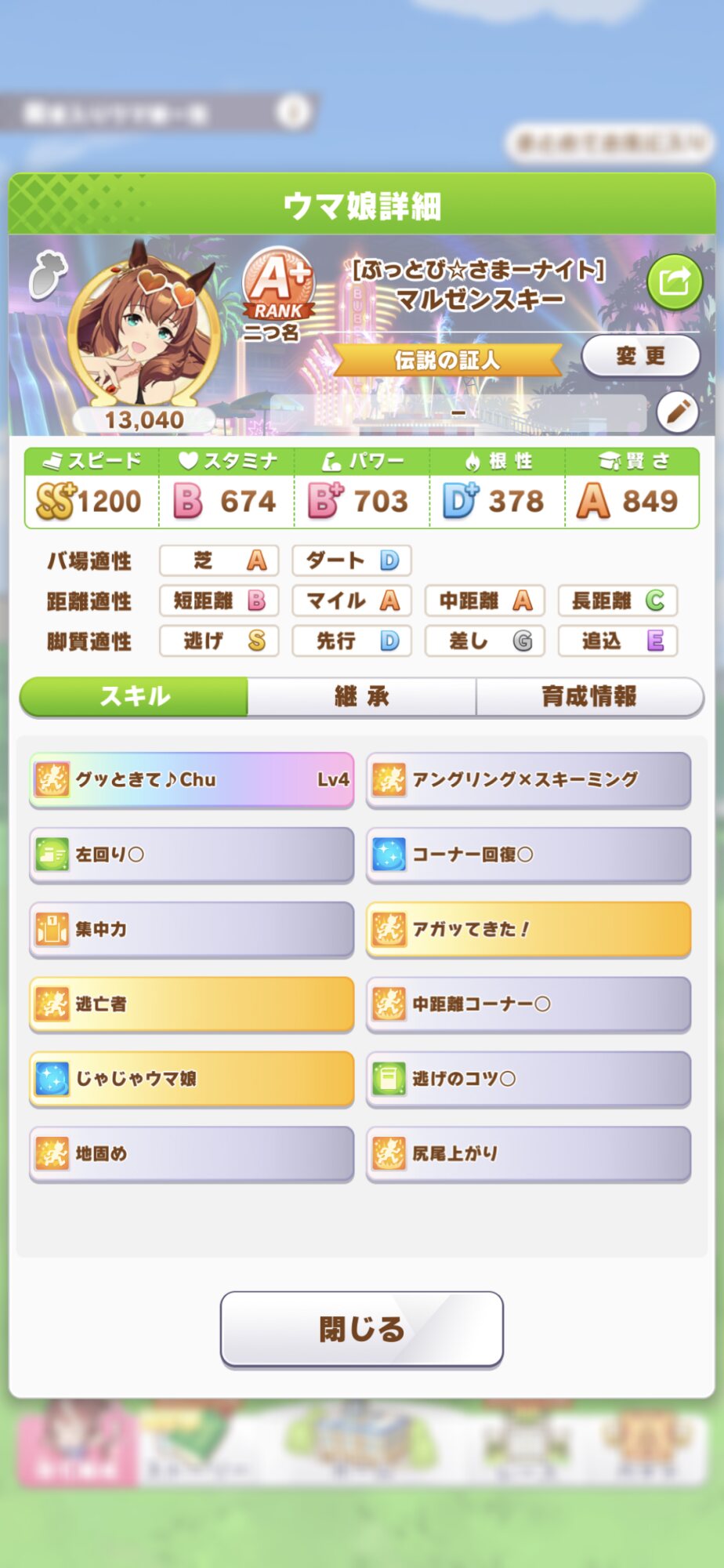Viewport: 724px width, 1568px height.
Task: Open the 集中力 skill
Action: point(192,929)
